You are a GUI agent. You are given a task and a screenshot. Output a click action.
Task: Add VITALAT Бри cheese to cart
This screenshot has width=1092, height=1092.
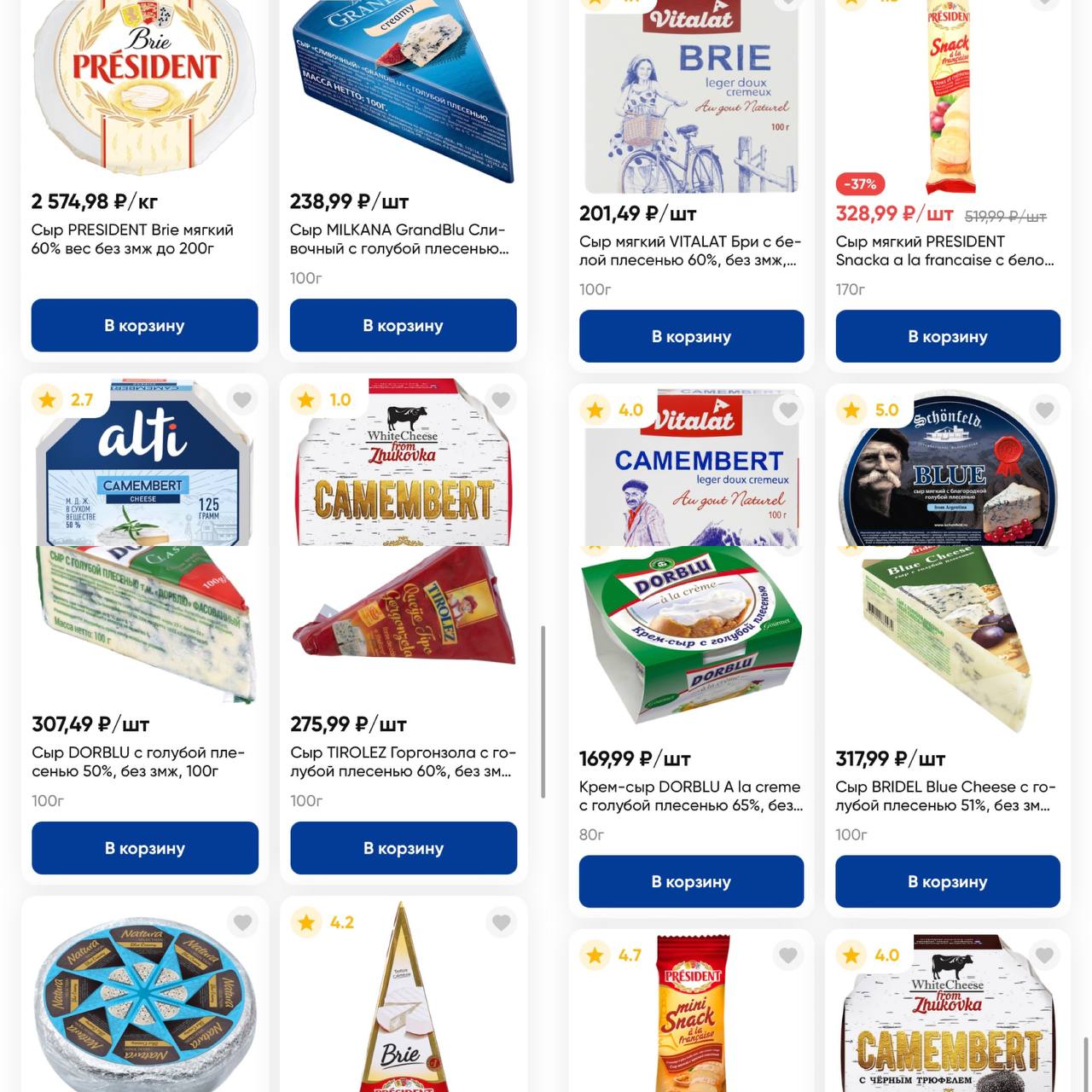[x=691, y=336]
